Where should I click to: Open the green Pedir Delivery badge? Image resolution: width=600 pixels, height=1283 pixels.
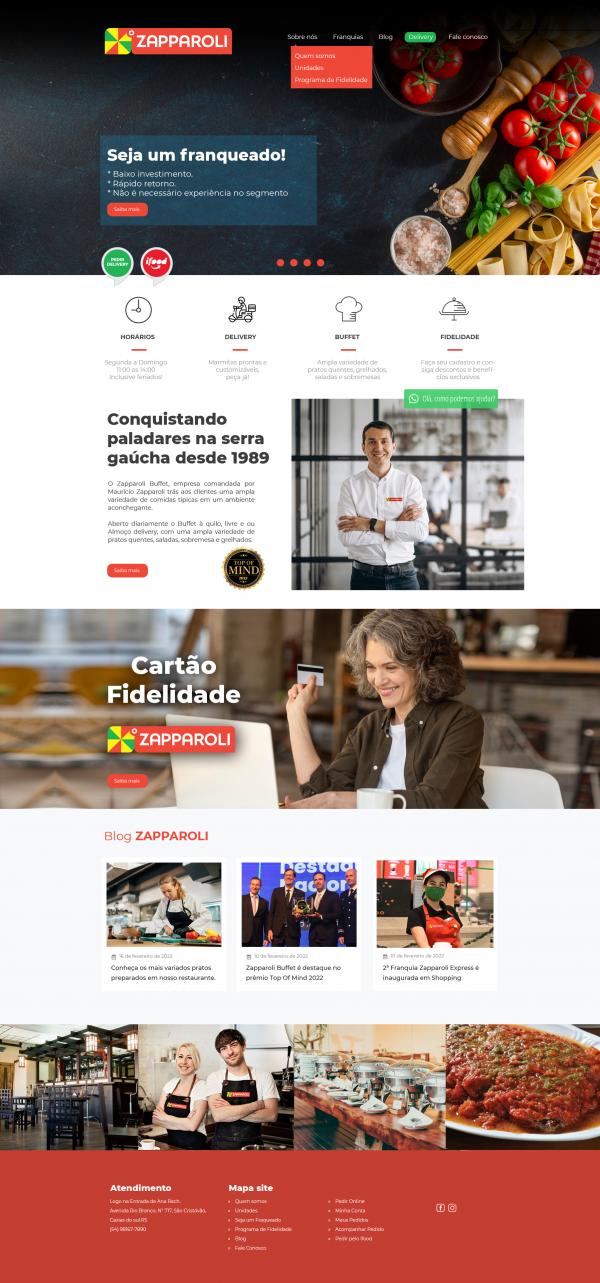(x=118, y=263)
